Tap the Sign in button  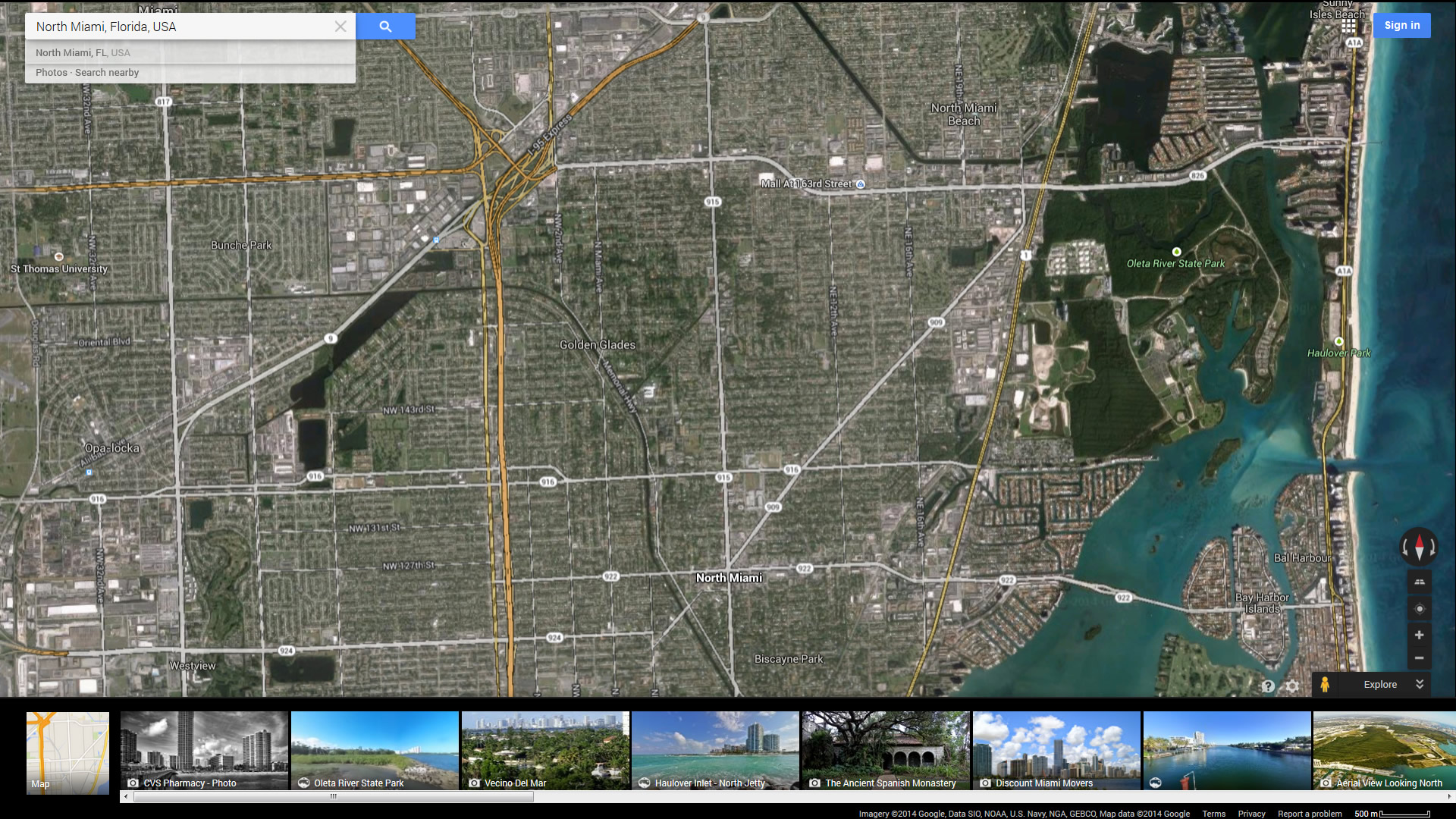(x=1401, y=26)
